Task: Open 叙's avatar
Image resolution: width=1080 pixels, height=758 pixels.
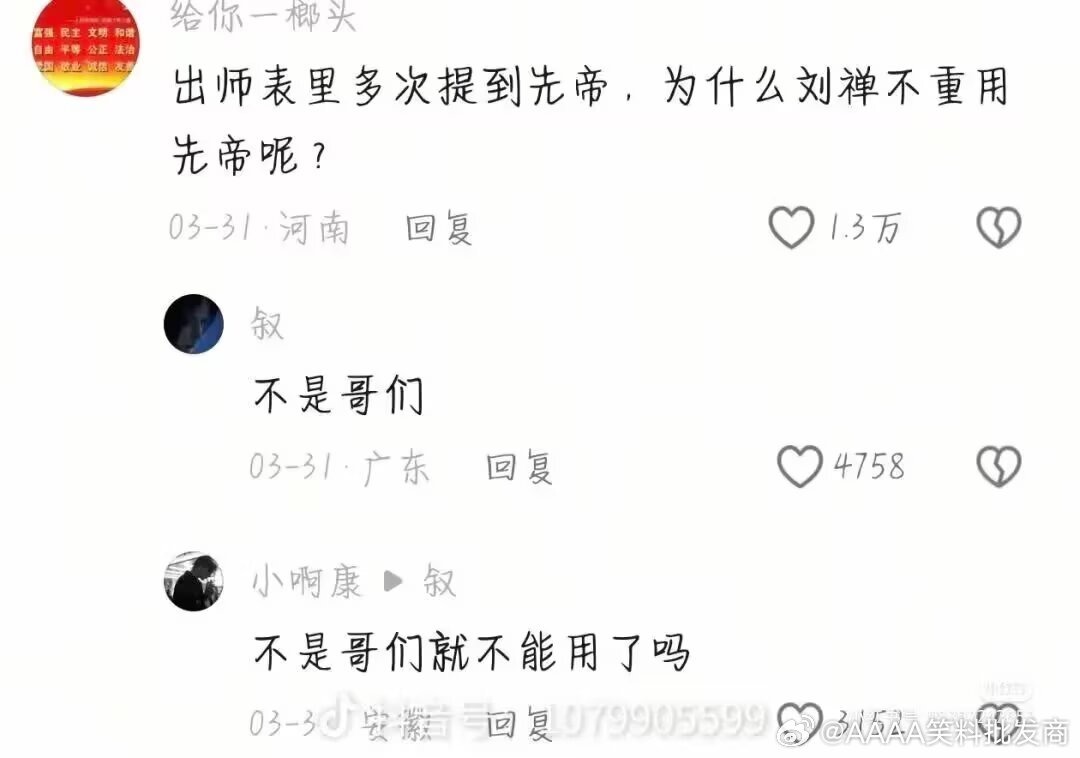Action: (x=193, y=323)
